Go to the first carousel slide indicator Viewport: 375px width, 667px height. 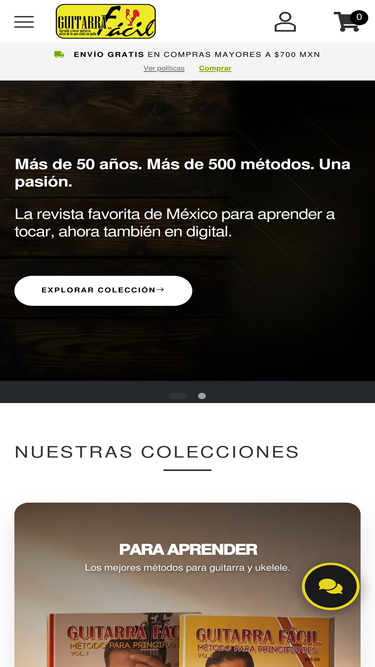178,396
